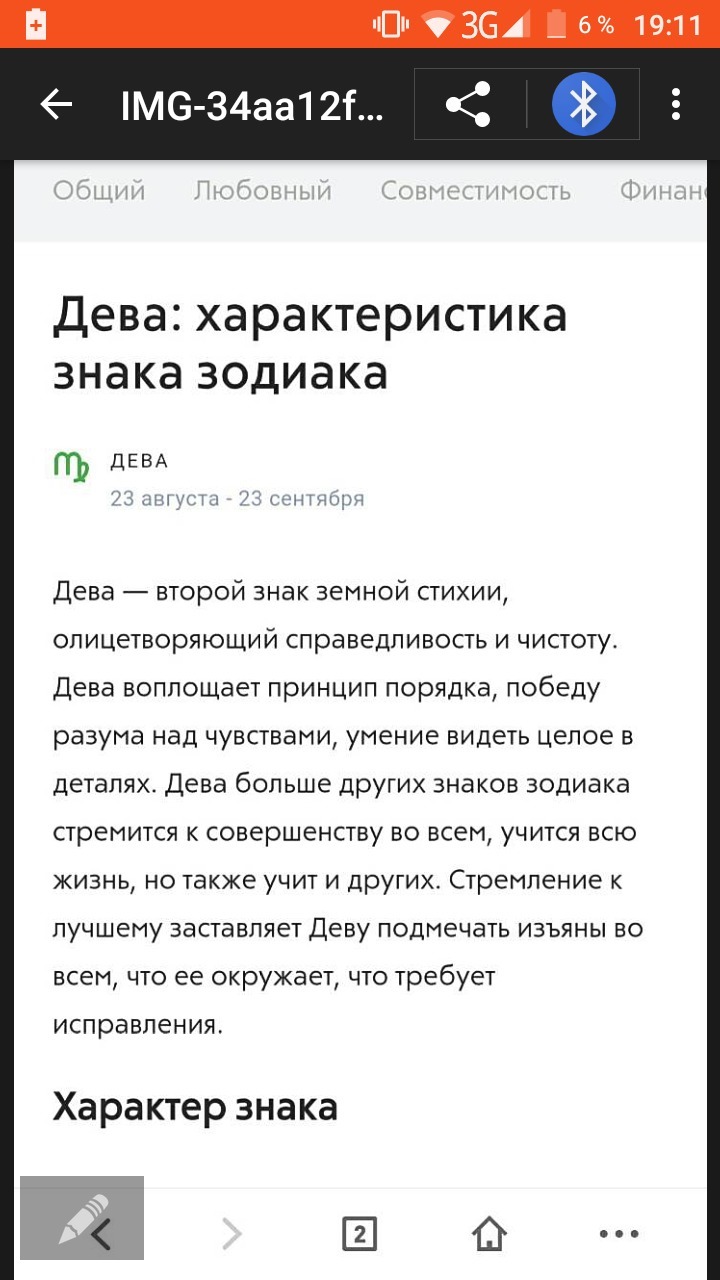Go back from the image viewer

pyautogui.click(x=56, y=104)
